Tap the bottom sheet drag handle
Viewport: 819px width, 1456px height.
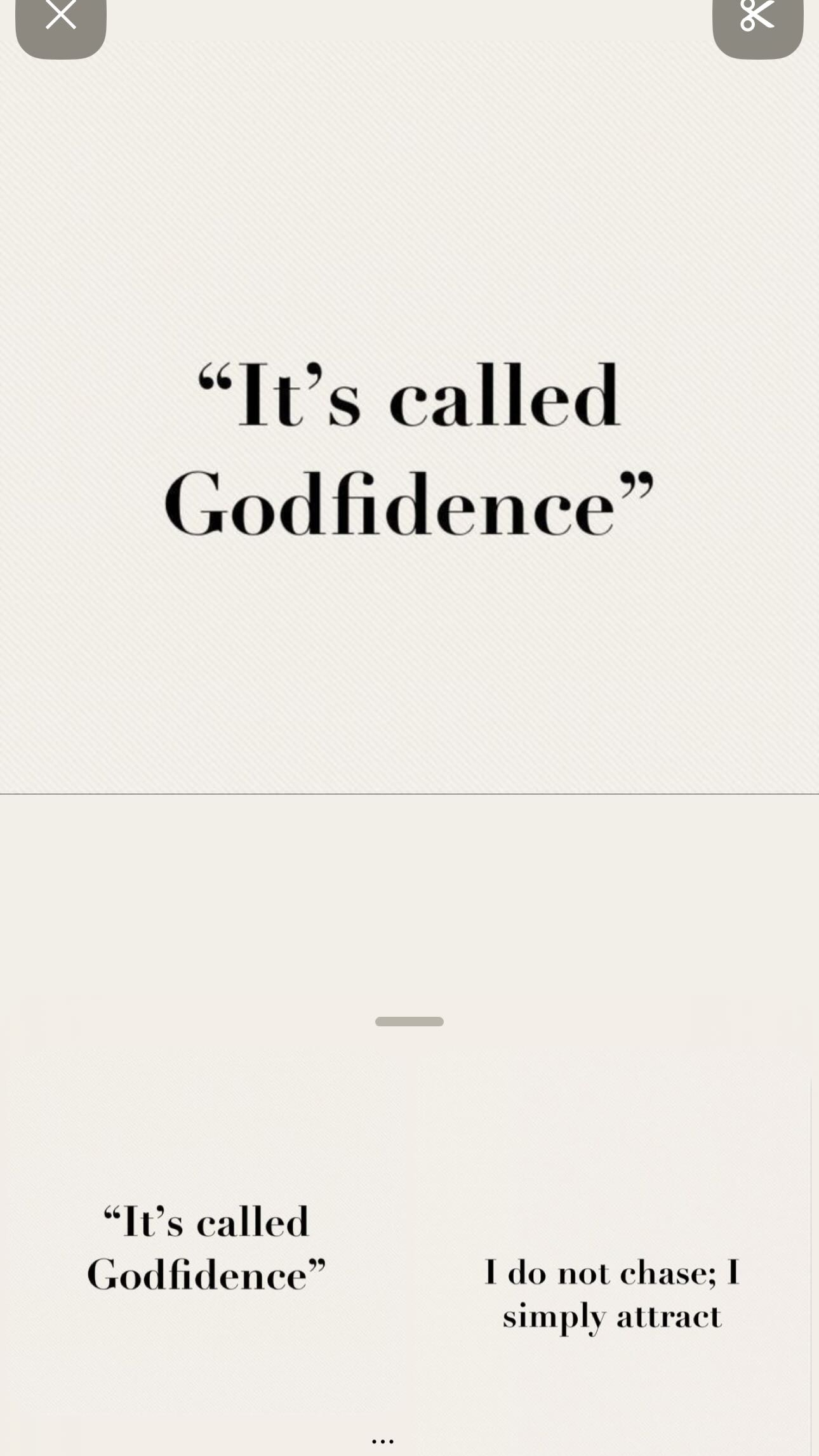[409, 1021]
